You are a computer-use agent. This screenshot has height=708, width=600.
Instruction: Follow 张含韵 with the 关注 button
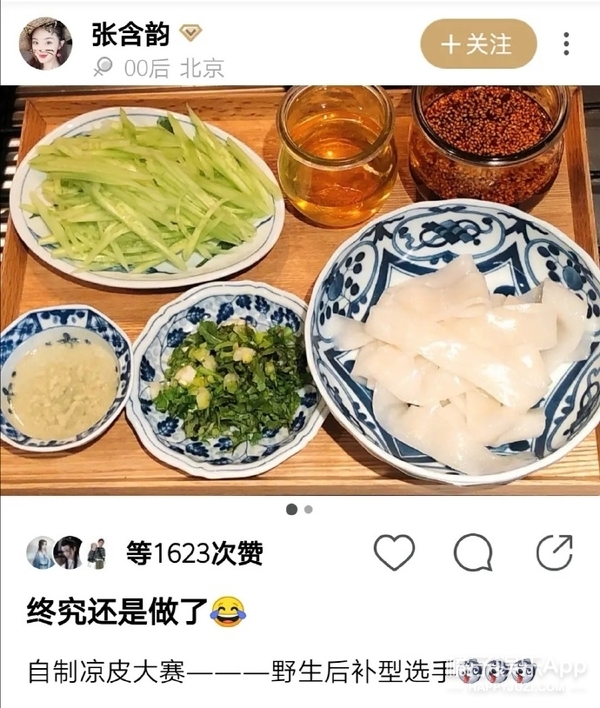point(478,44)
